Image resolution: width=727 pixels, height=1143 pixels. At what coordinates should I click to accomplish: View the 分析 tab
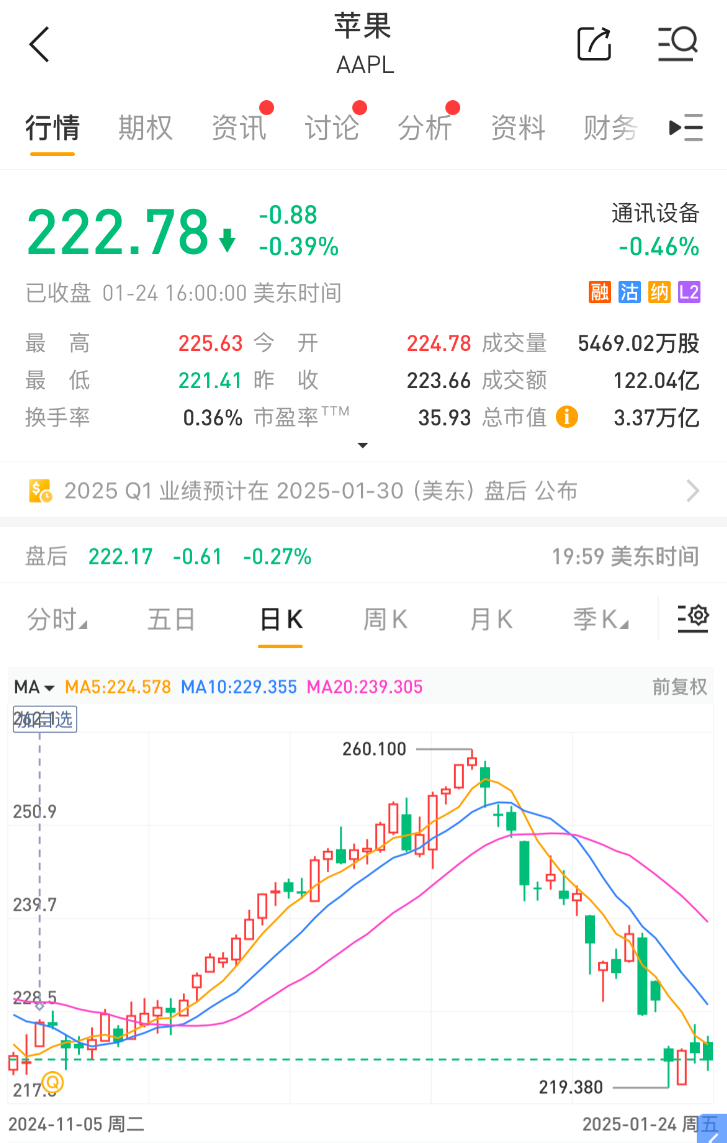(x=424, y=128)
